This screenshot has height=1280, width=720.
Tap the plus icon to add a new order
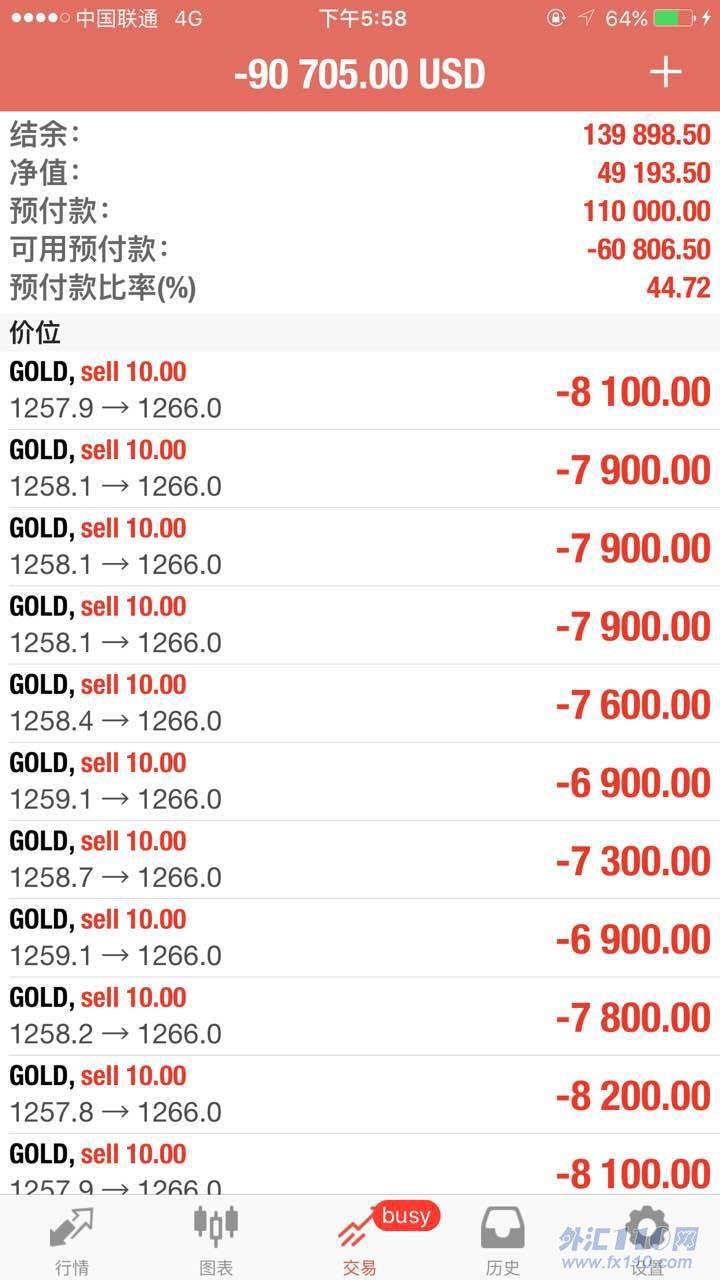(x=665, y=72)
